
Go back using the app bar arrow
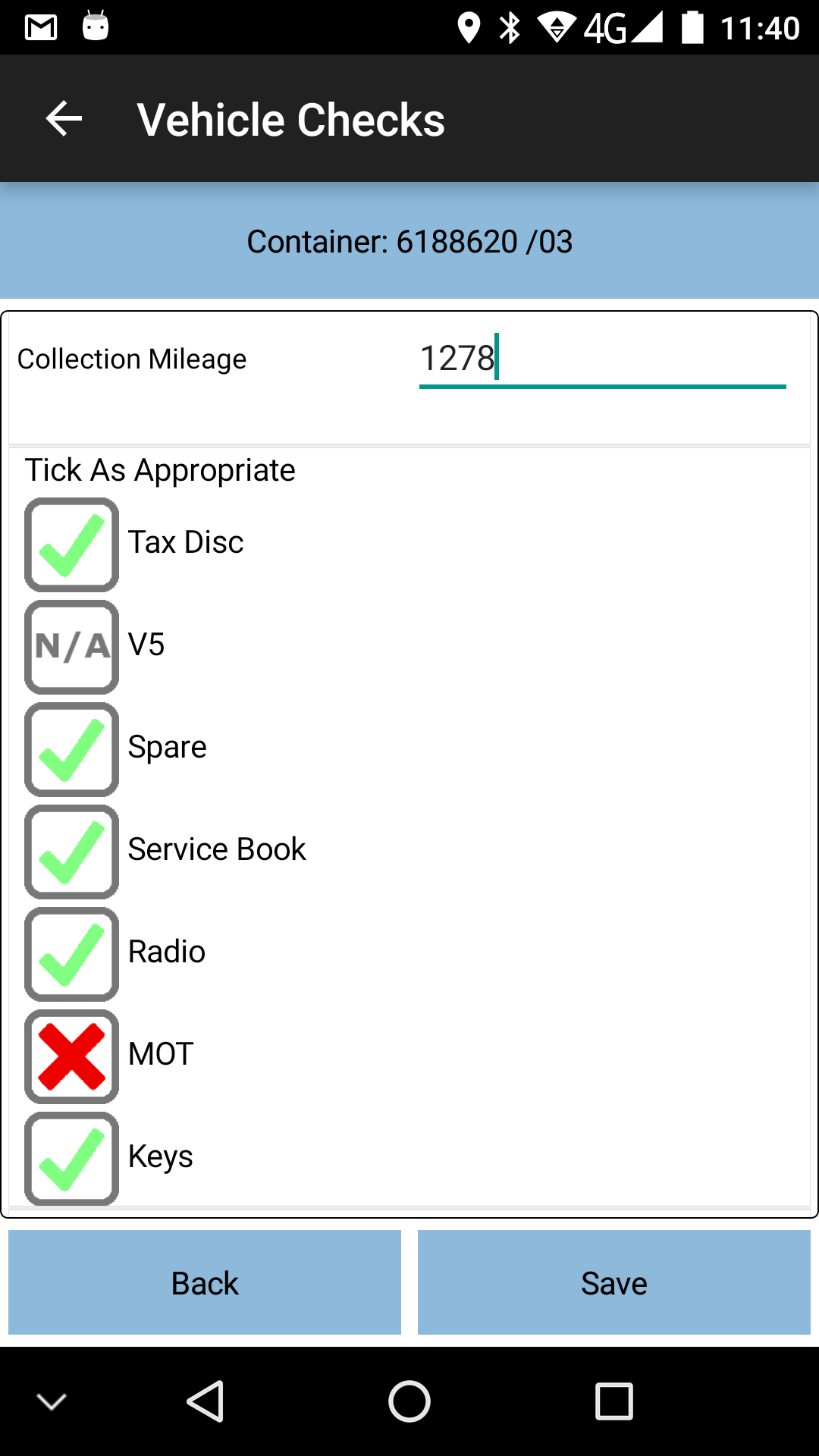tap(64, 119)
